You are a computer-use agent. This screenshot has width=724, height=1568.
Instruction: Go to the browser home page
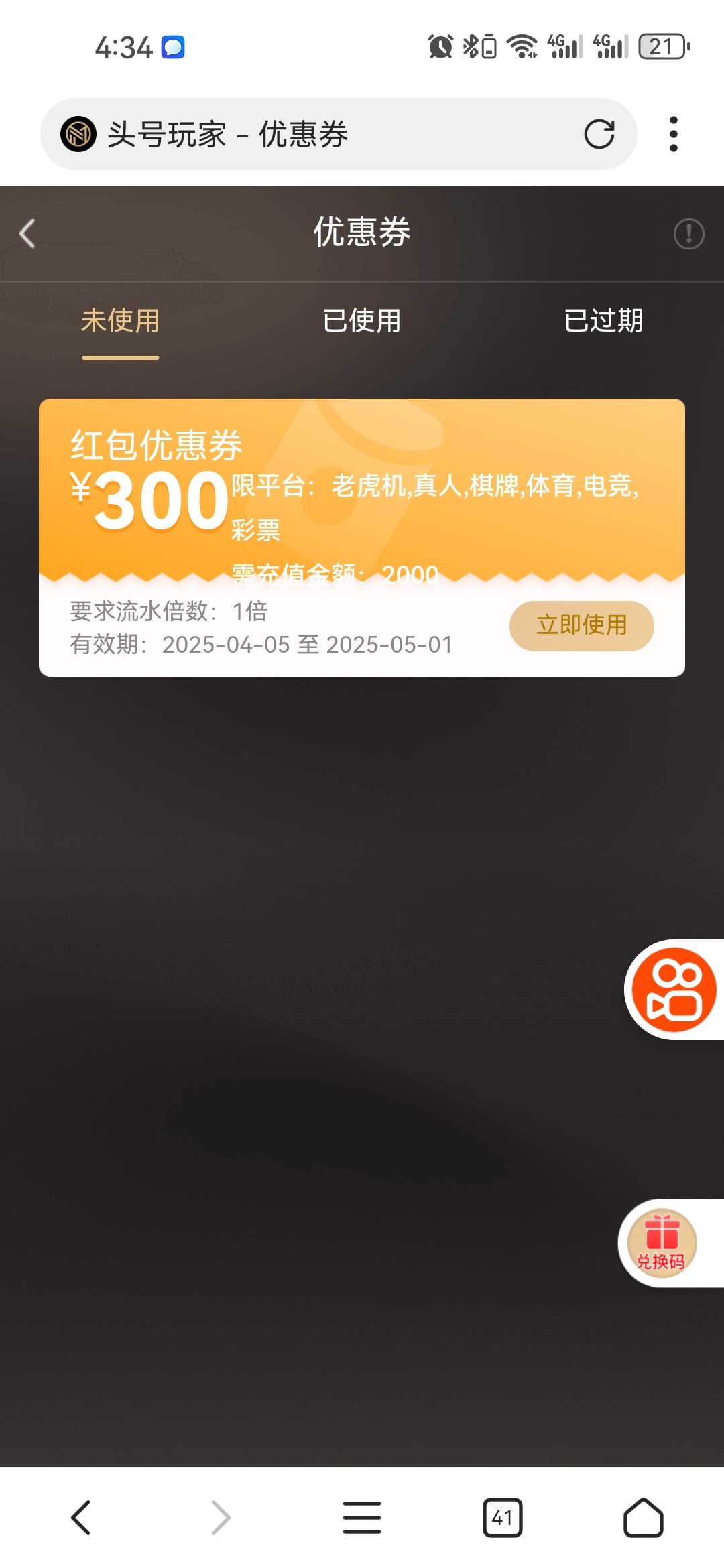644,1518
